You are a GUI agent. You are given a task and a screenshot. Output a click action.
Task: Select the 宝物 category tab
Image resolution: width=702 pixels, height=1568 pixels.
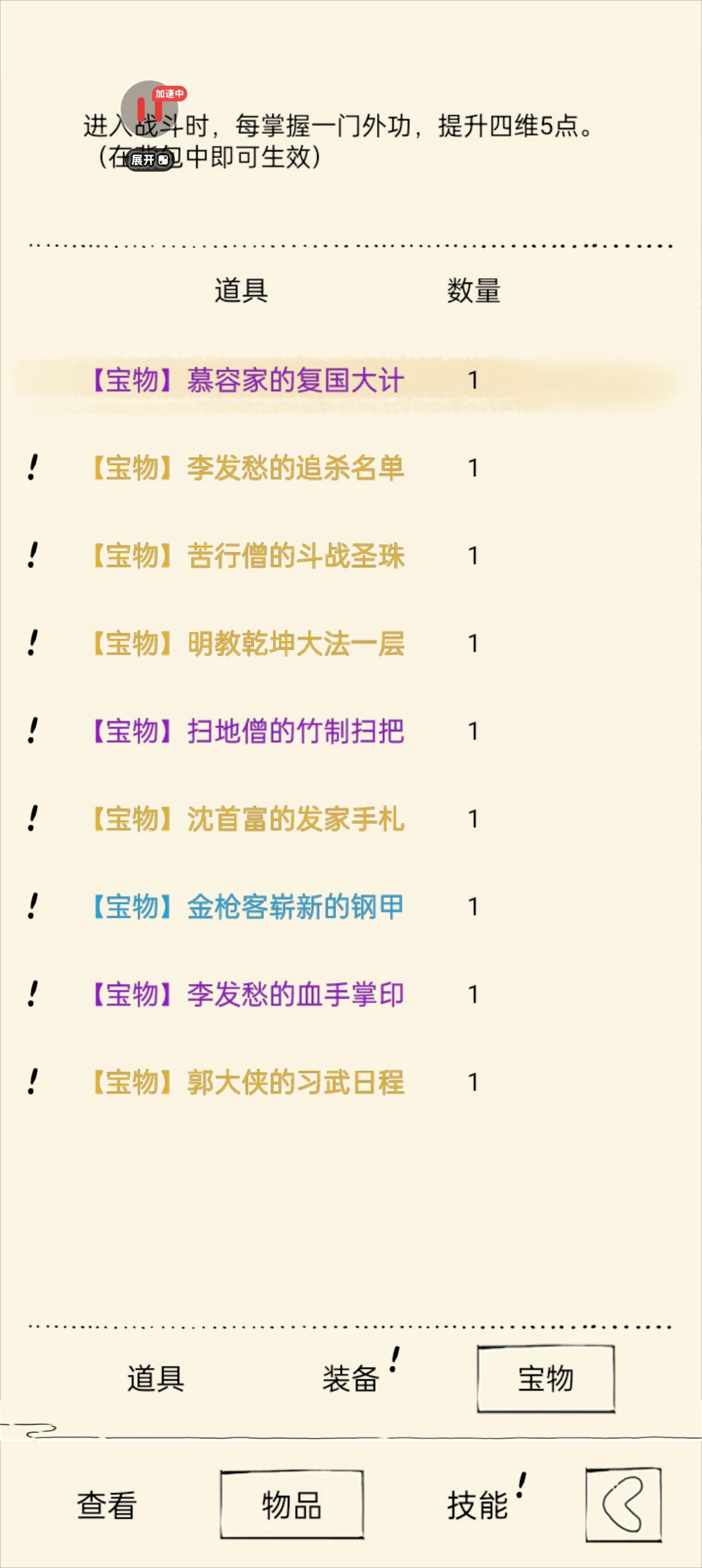546,1379
